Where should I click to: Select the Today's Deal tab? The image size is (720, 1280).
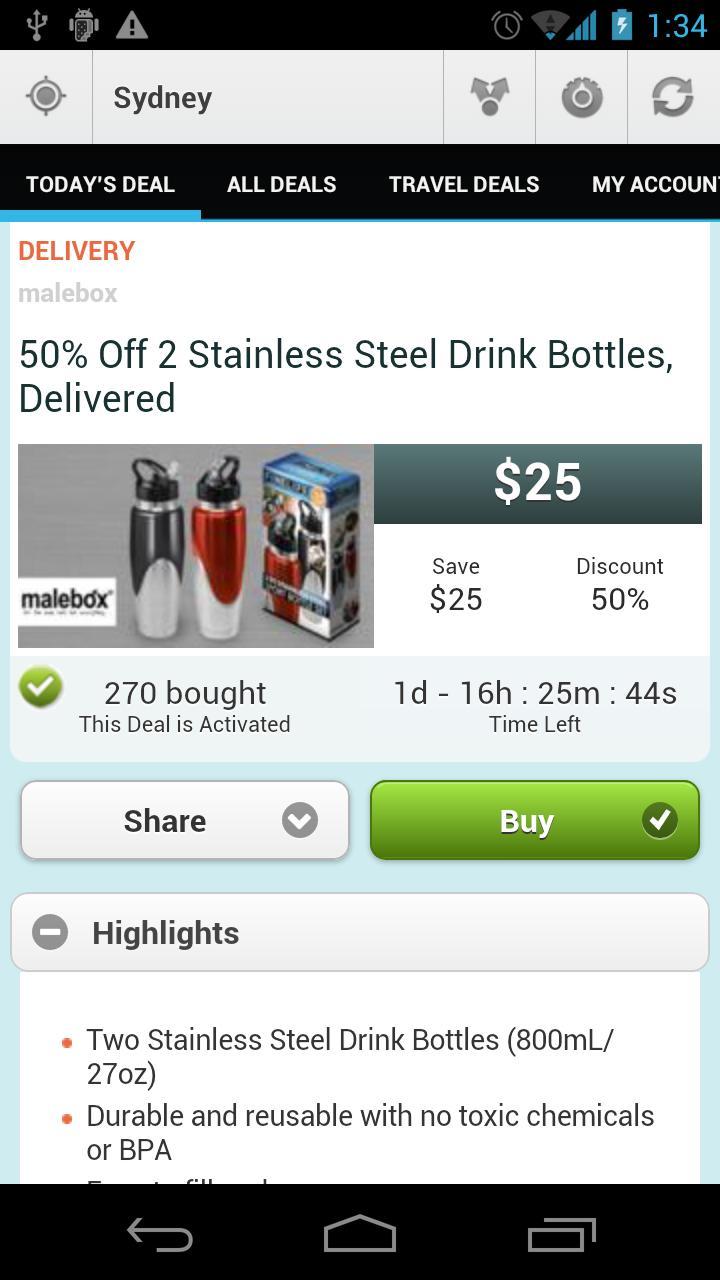pyautogui.click(x=100, y=184)
